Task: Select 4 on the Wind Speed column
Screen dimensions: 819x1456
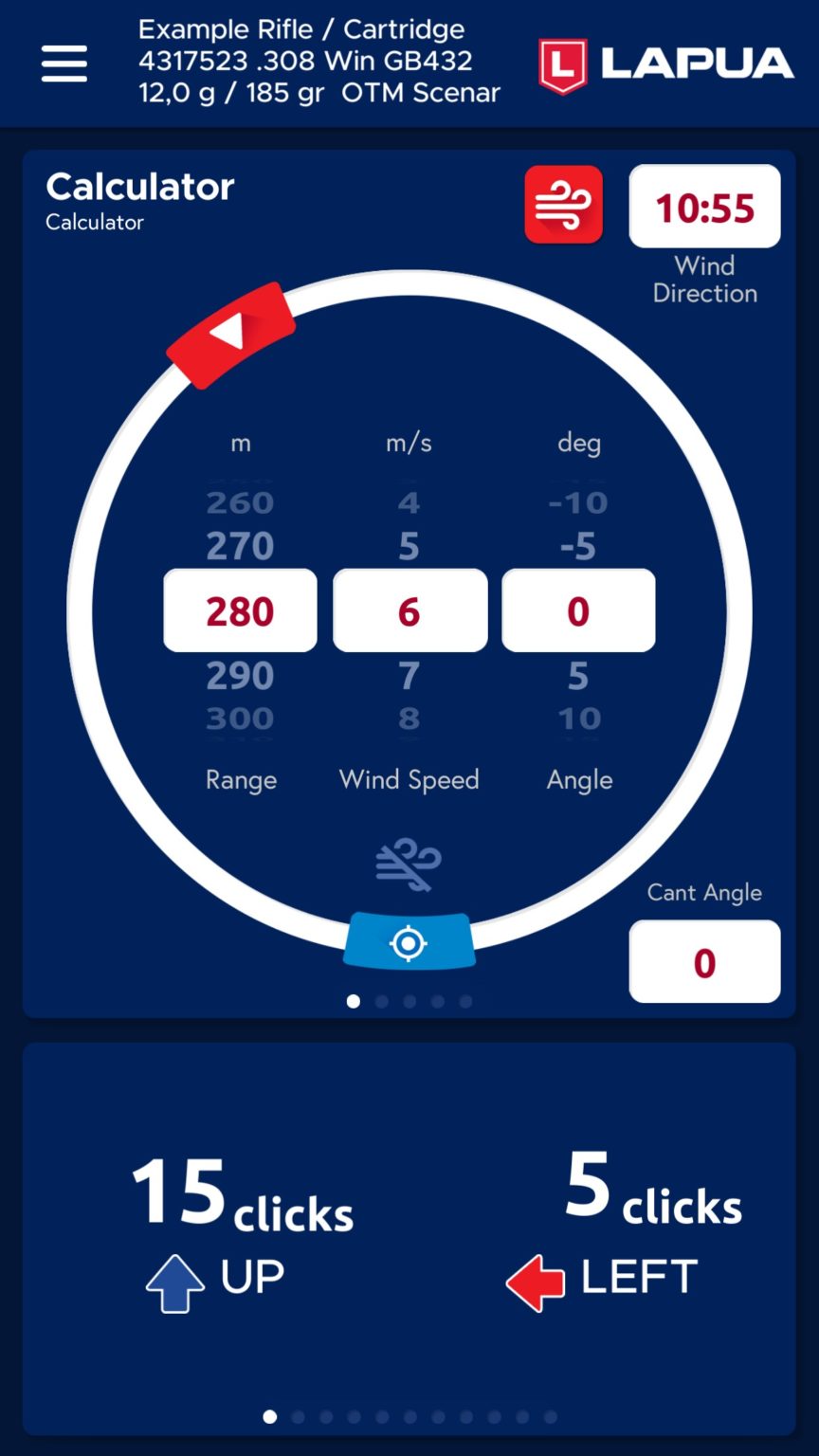Action: pos(409,502)
